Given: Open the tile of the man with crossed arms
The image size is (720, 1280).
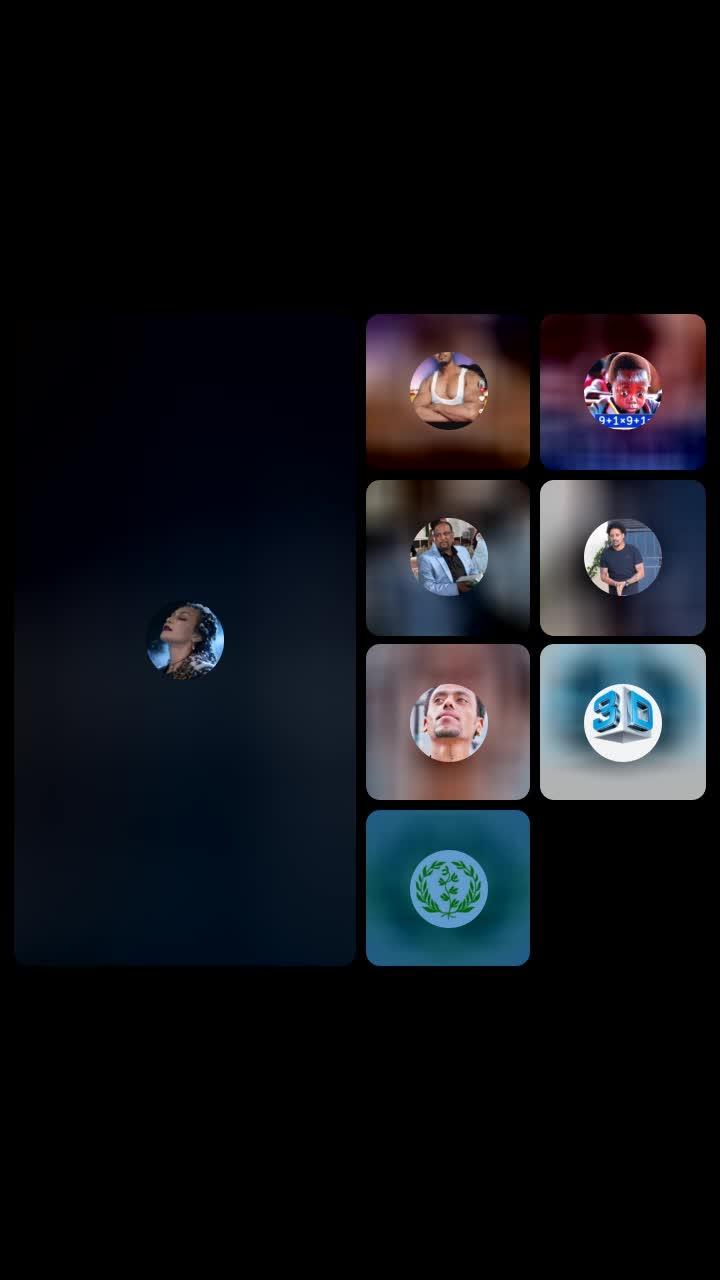Looking at the screenshot, I should pyautogui.click(x=448, y=391).
